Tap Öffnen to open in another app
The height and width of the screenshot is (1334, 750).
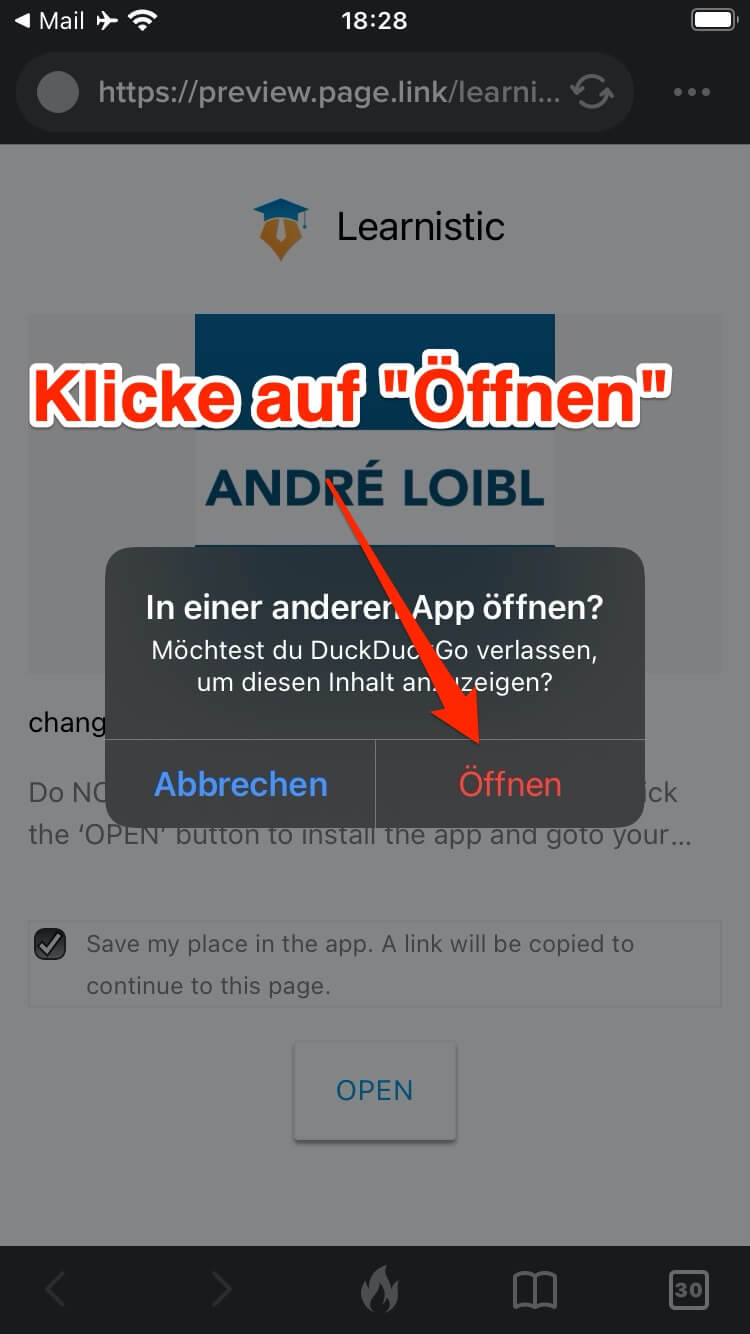coord(510,784)
